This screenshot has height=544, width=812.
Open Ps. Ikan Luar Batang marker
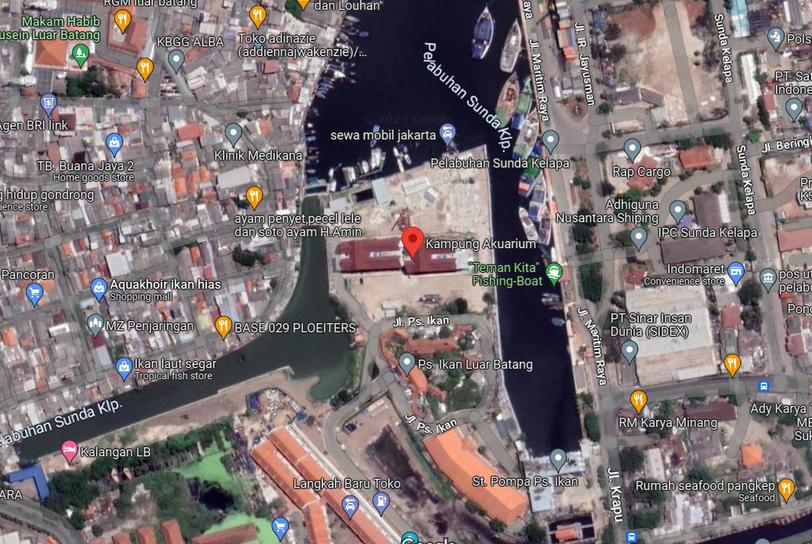click(406, 363)
